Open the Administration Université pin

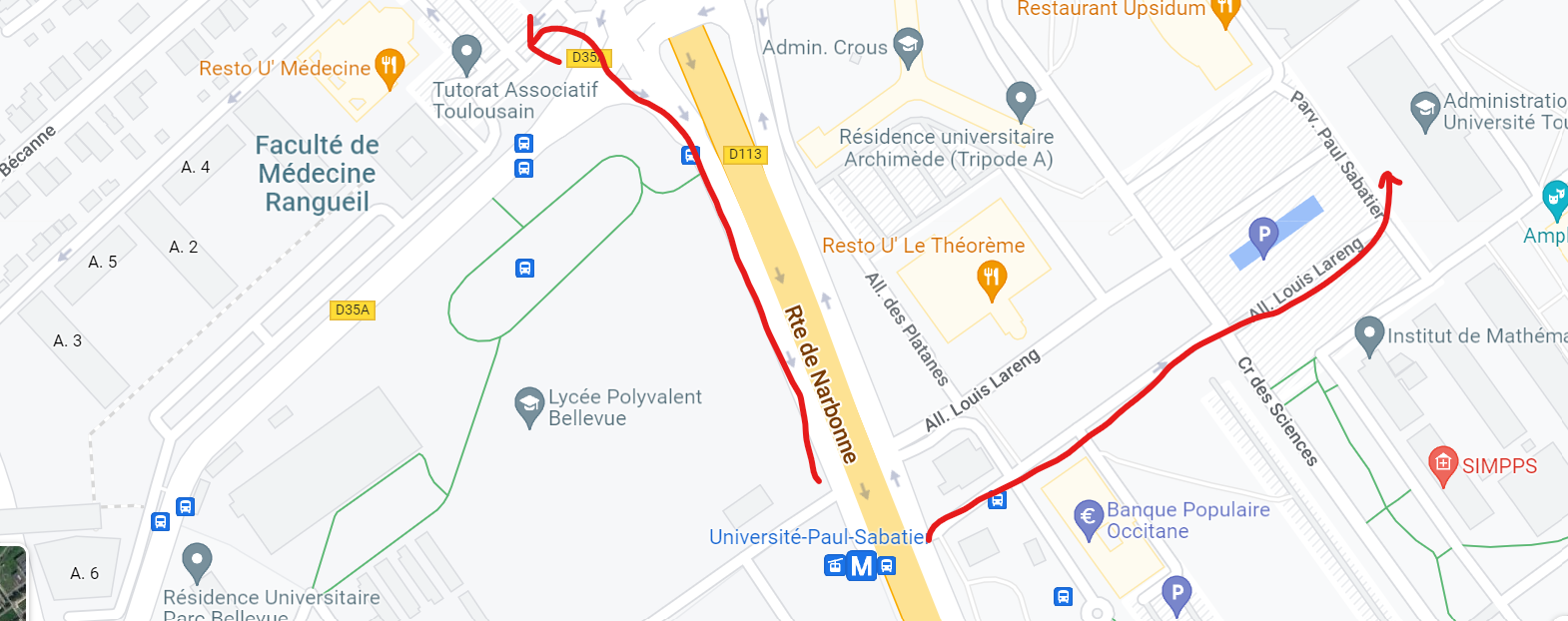pos(1425,109)
